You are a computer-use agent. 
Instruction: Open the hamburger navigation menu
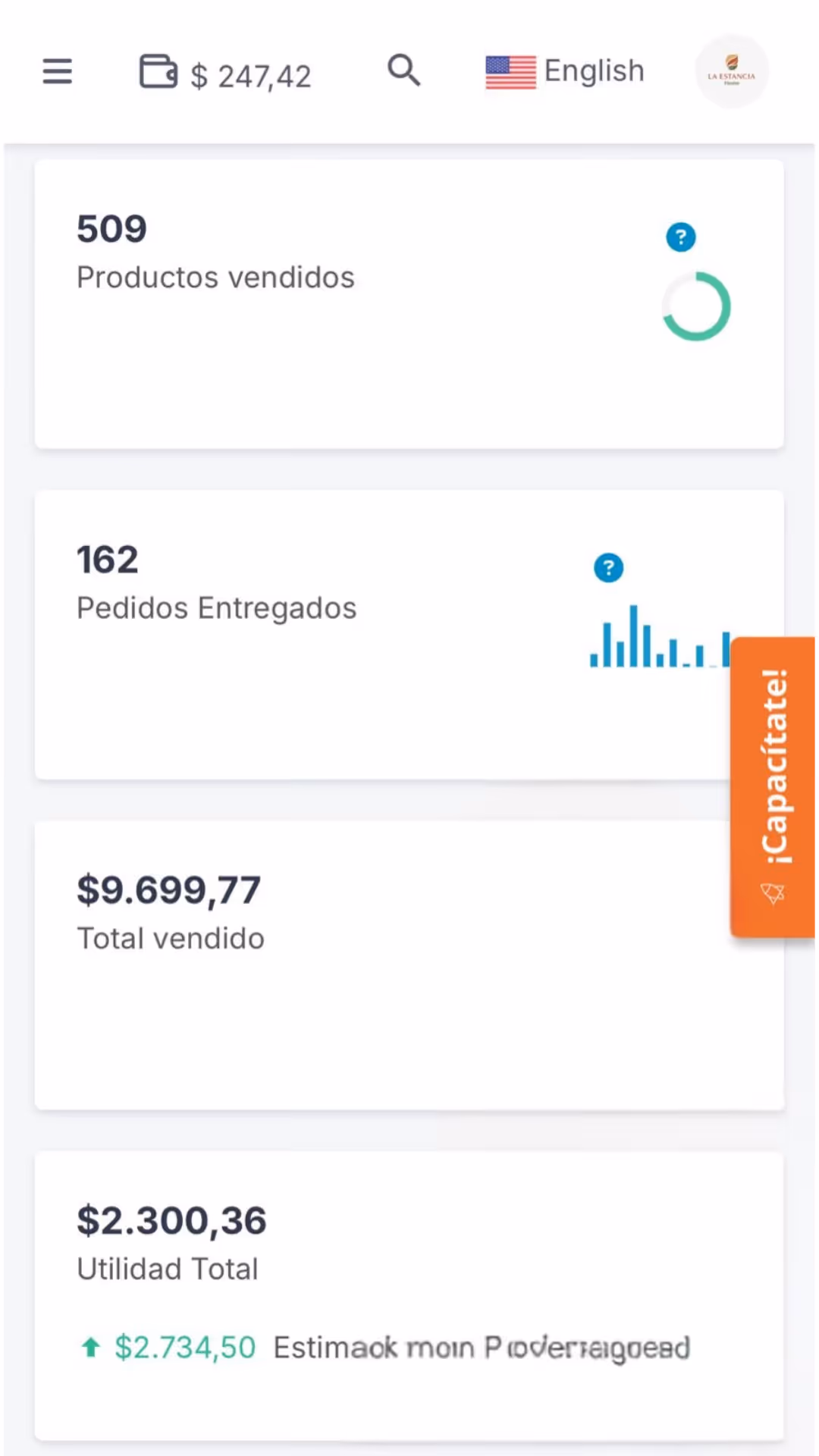57,72
